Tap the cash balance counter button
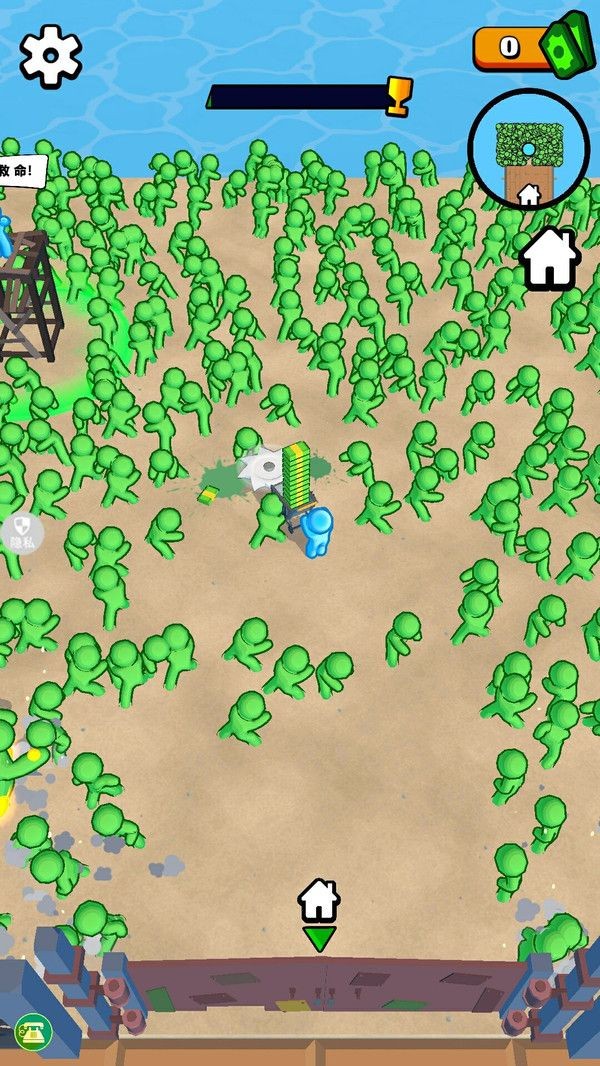The width and height of the screenshot is (600, 1066). click(534, 46)
